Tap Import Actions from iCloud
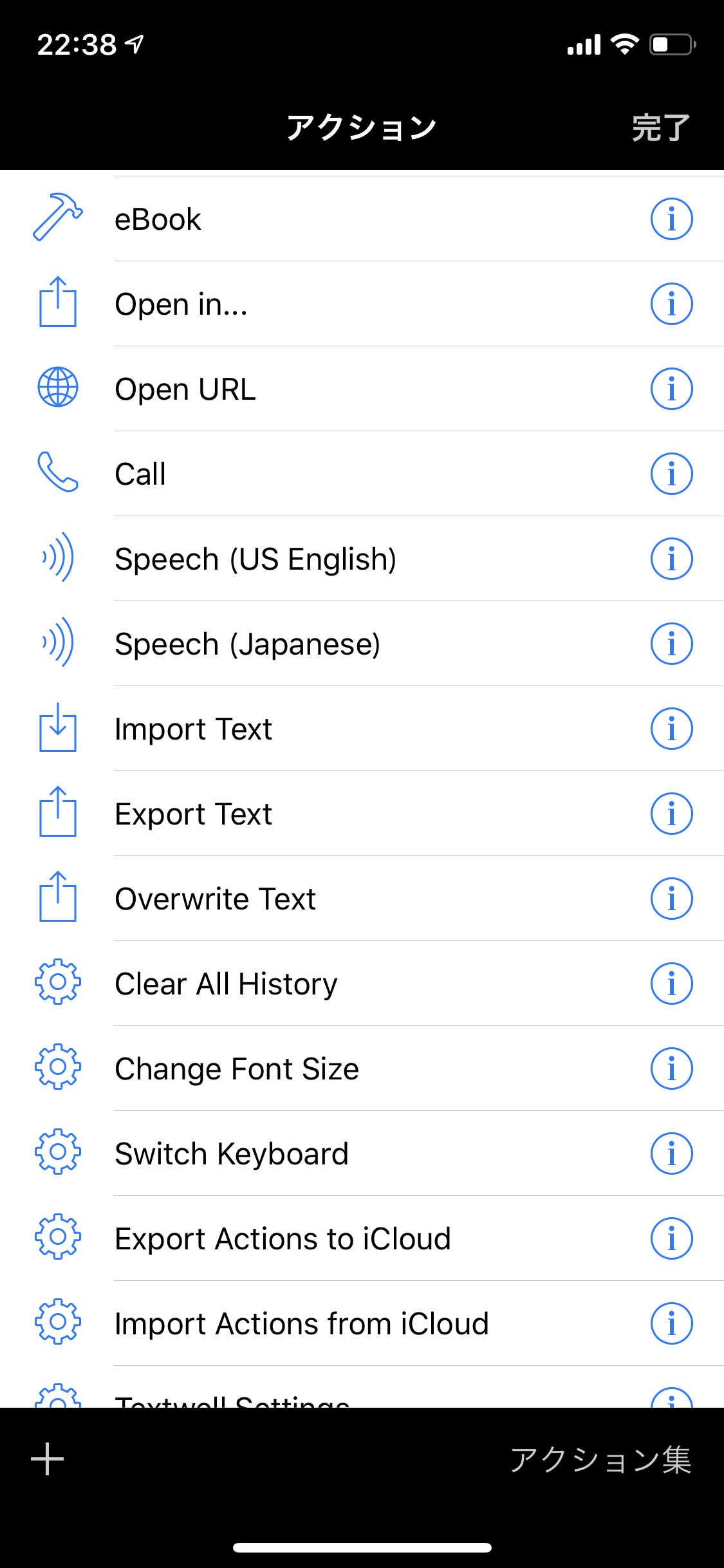The image size is (724, 1568). click(301, 1323)
